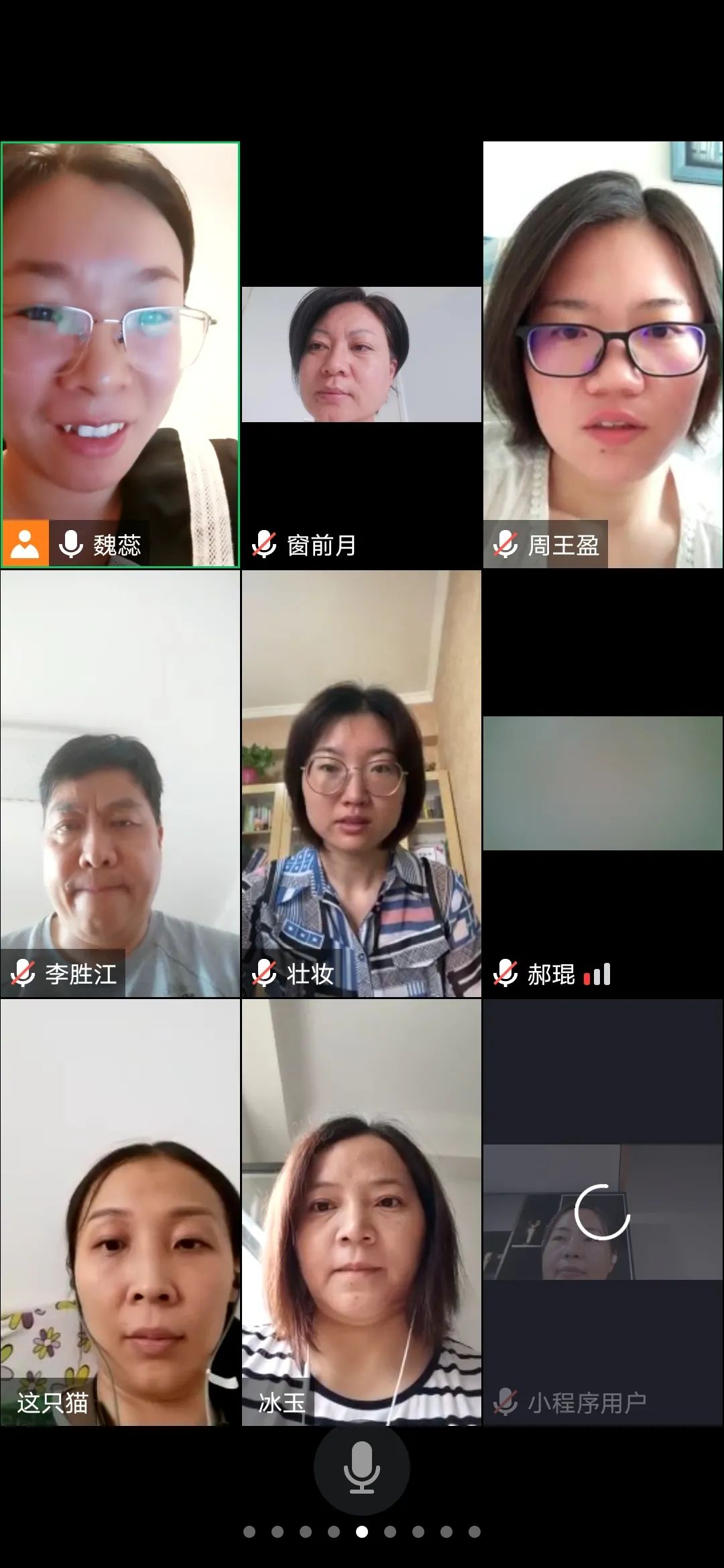Viewport: 724px width, 1568px height.
Task: Select 这只猫's video tile
Action: (x=120, y=1213)
